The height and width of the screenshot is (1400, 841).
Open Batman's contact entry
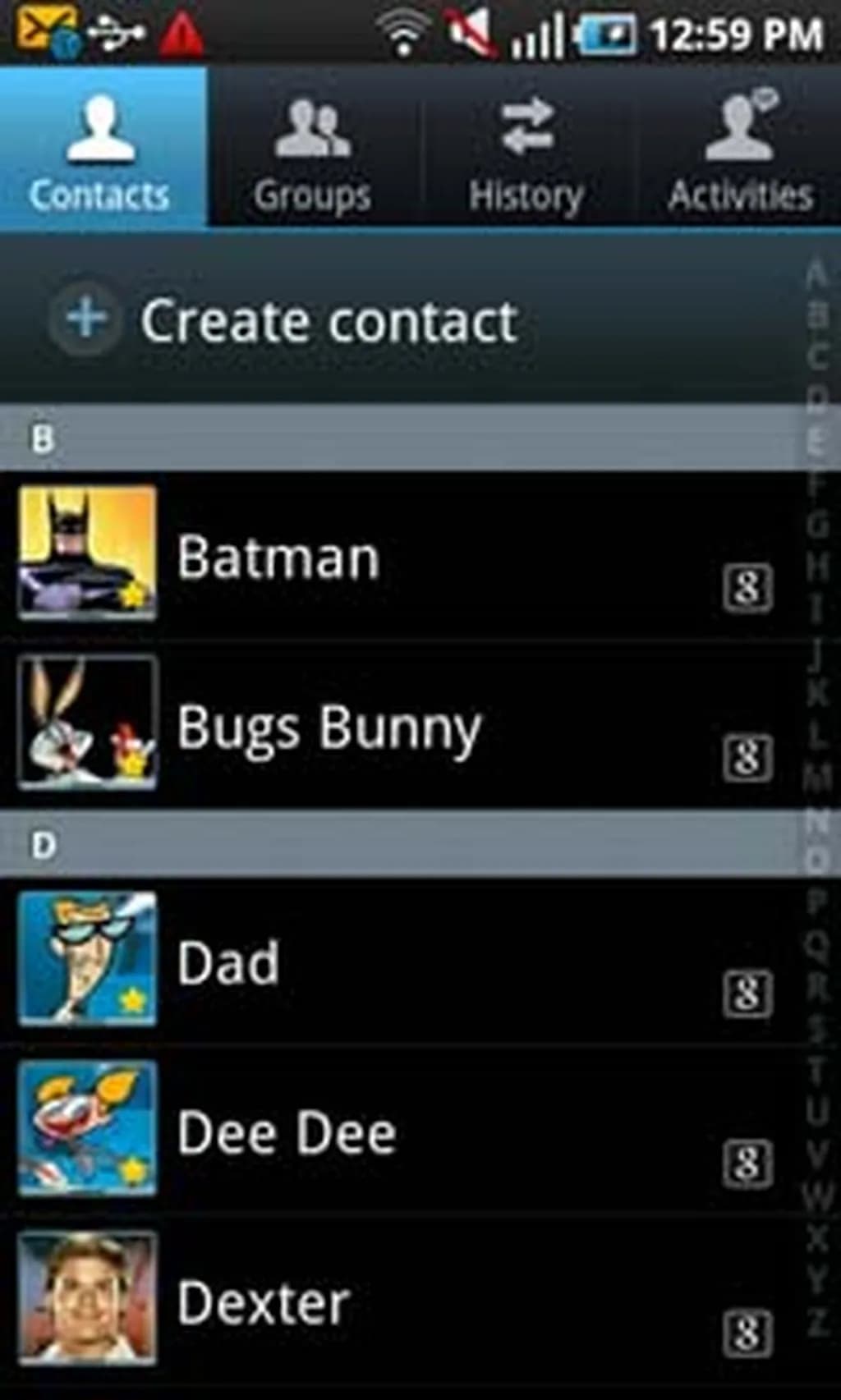[x=411, y=558]
